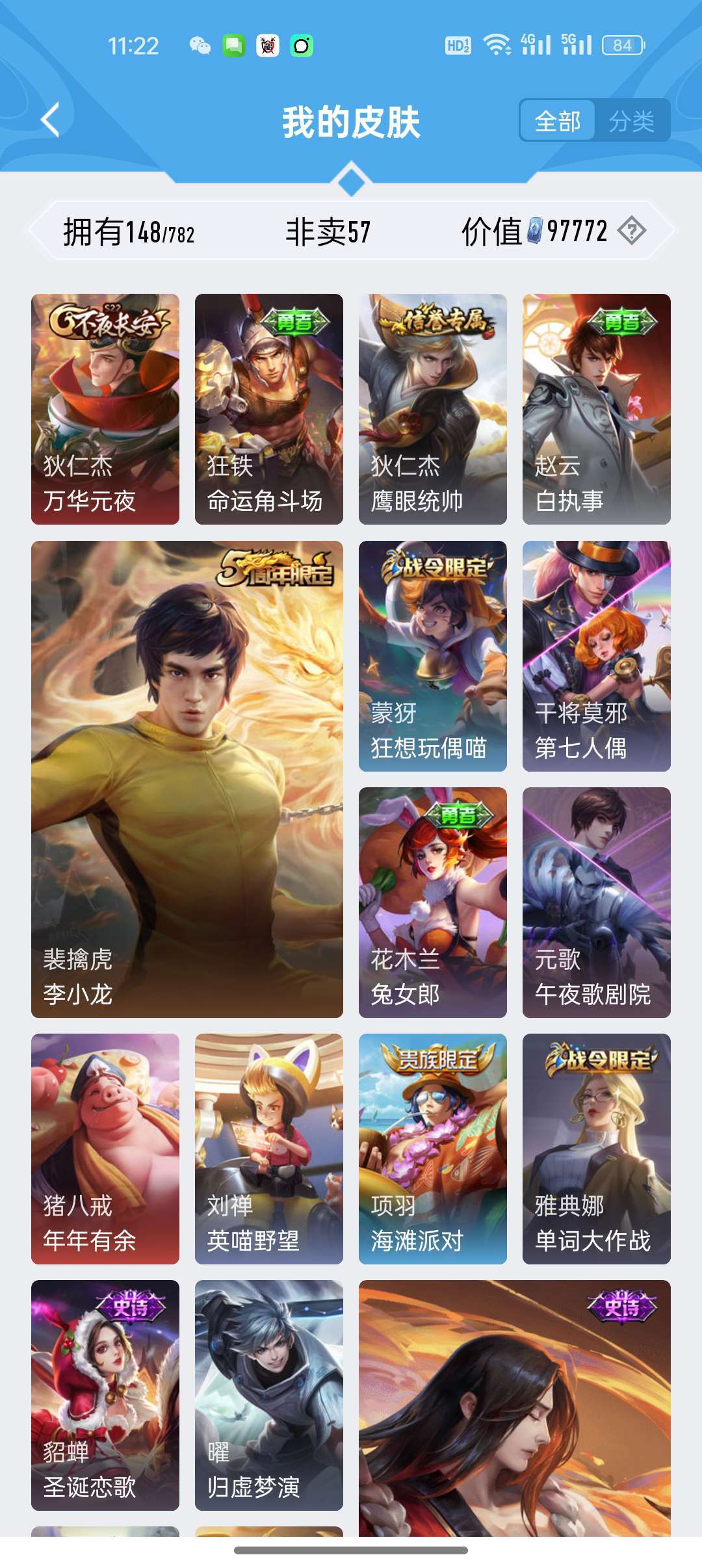Open the 干将莫邪 第七人偶 skin
The height and width of the screenshot is (1568, 702).
coord(597,656)
